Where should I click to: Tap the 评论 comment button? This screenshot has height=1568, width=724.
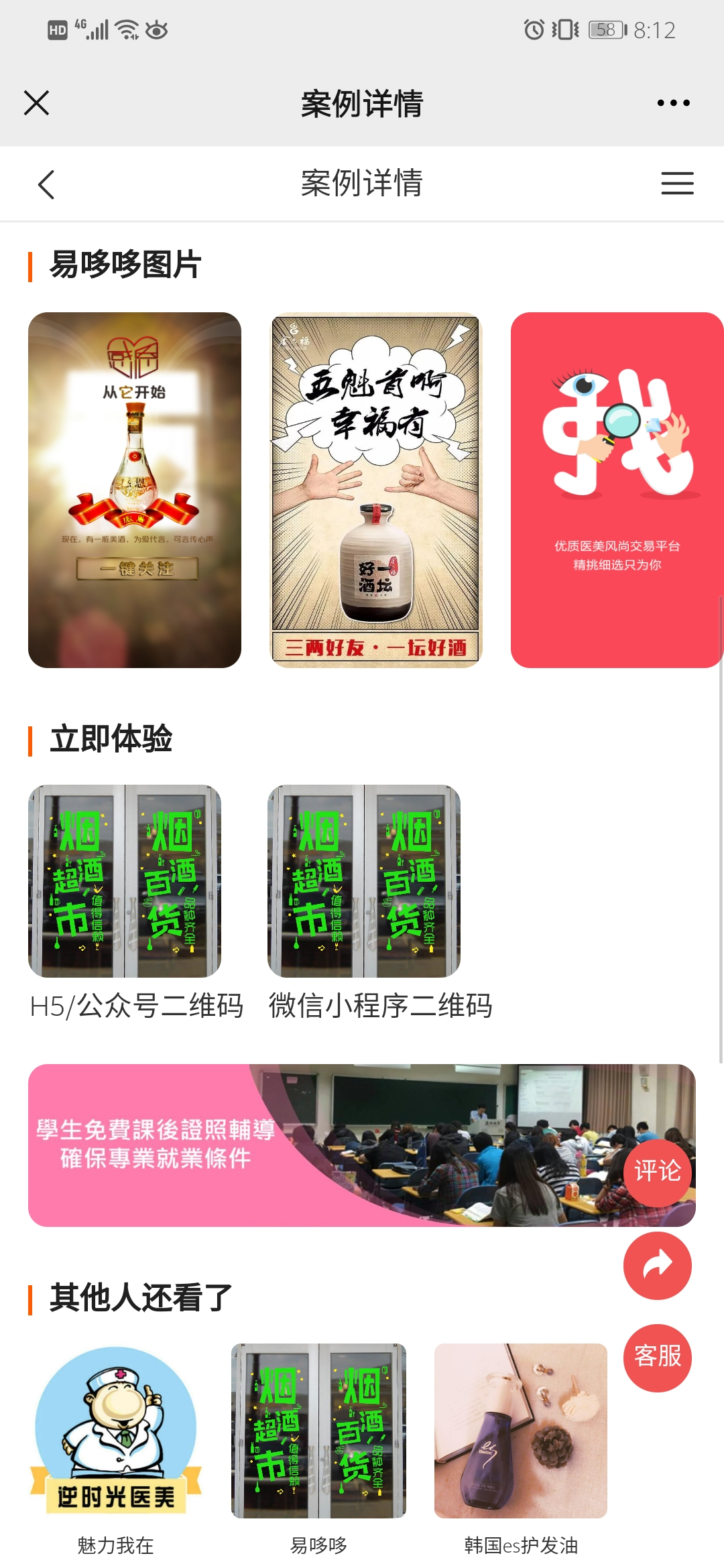click(657, 1171)
